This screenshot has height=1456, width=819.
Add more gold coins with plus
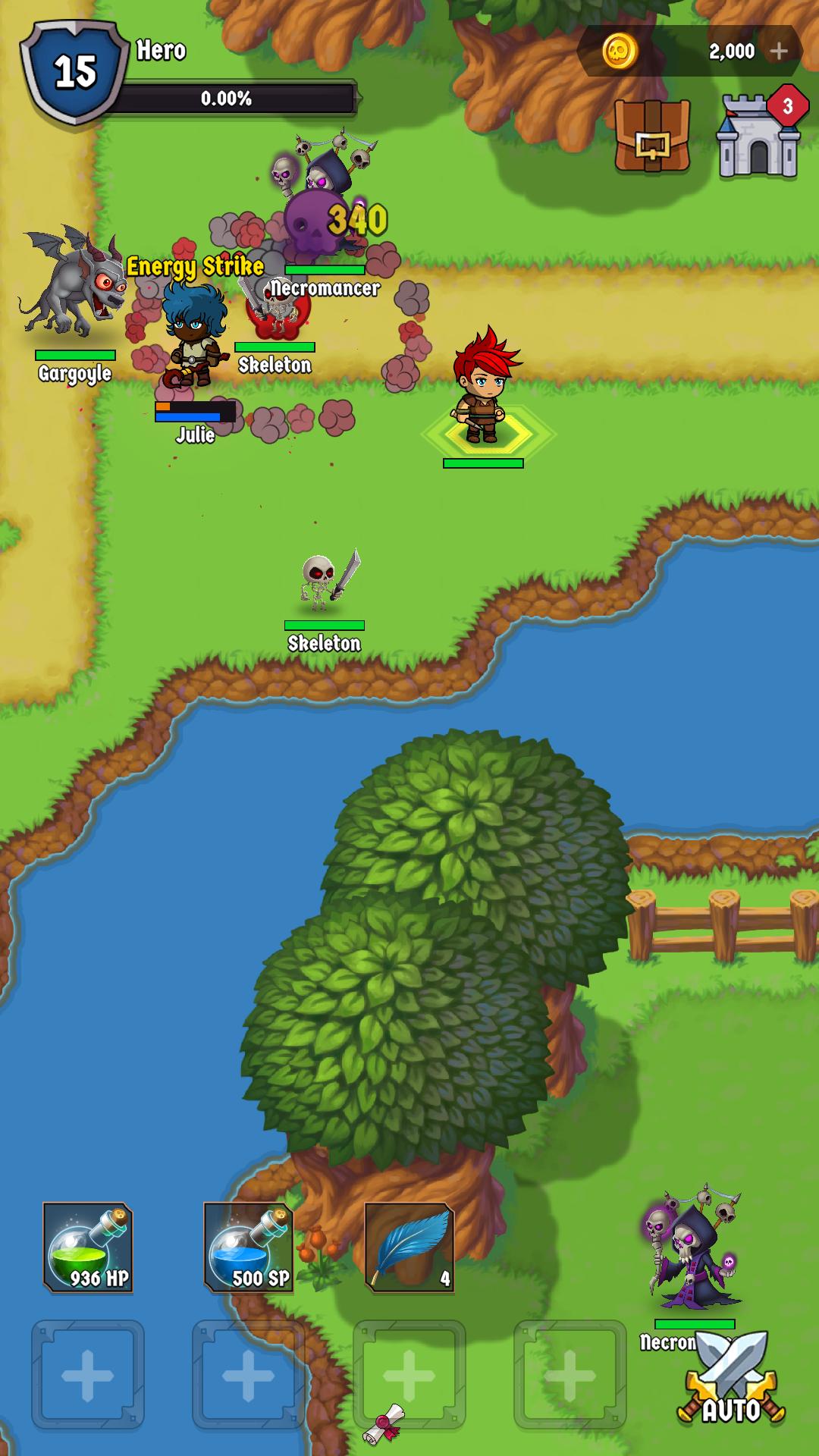coord(779,51)
